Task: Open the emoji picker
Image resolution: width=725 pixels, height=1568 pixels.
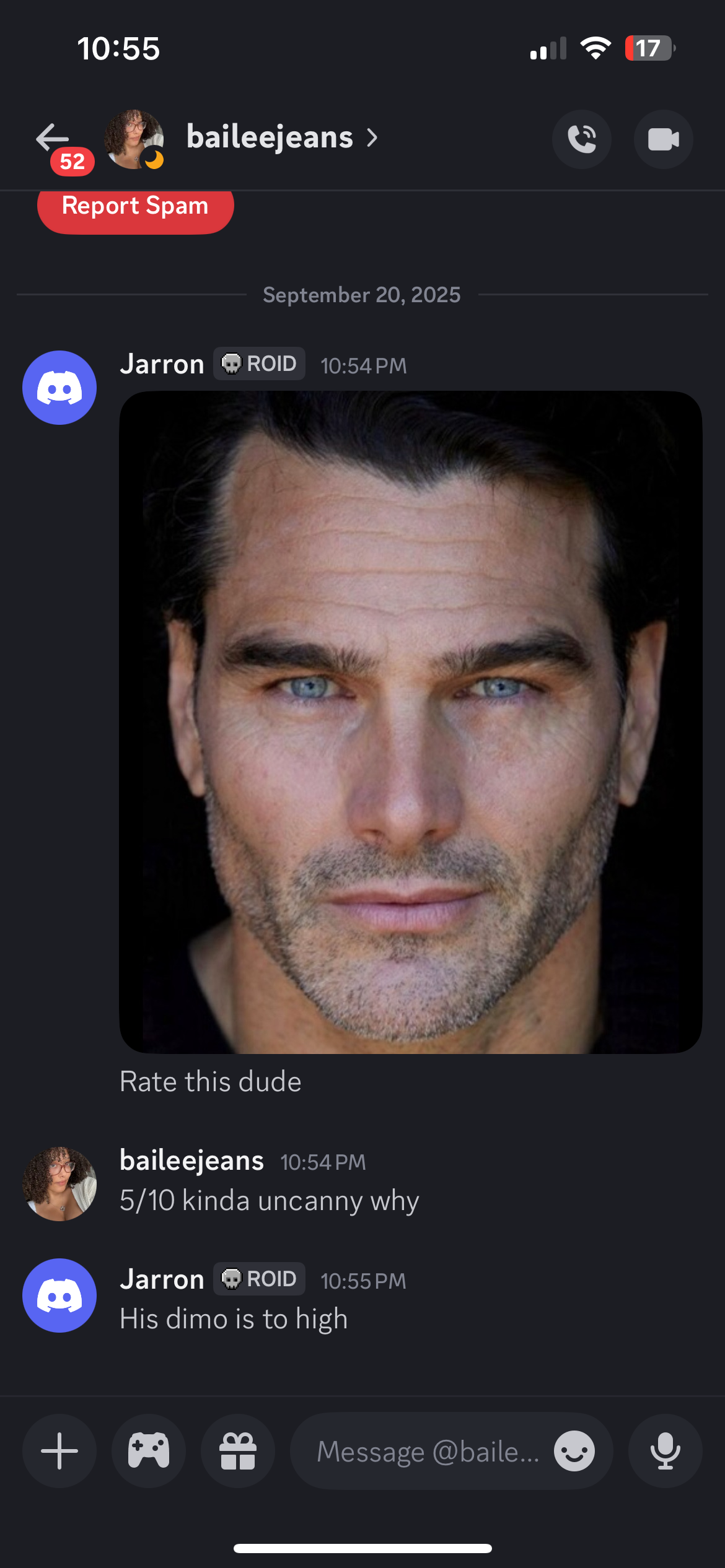Action: [x=574, y=1451]
